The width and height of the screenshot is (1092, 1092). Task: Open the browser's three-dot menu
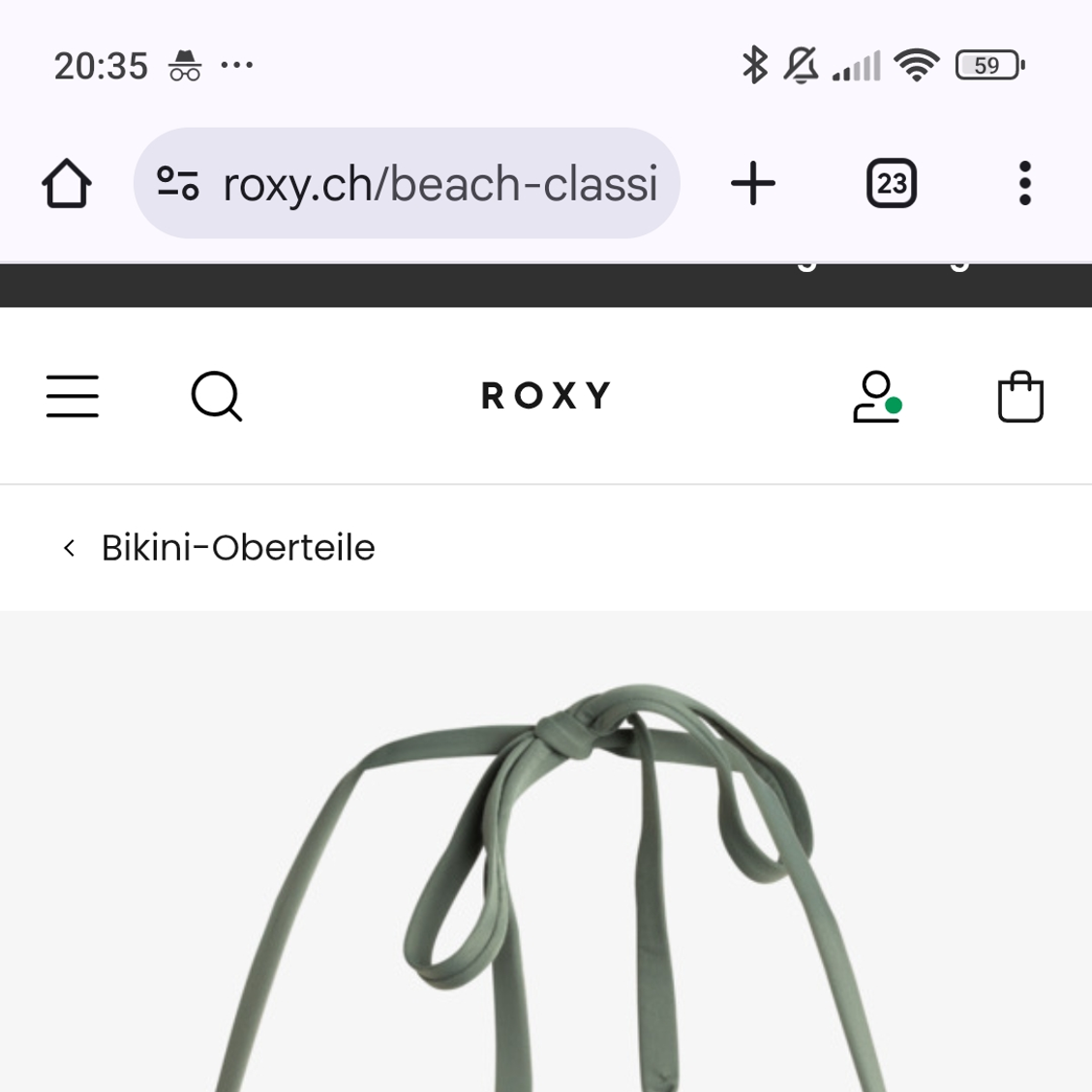[x=1024, y=183]
